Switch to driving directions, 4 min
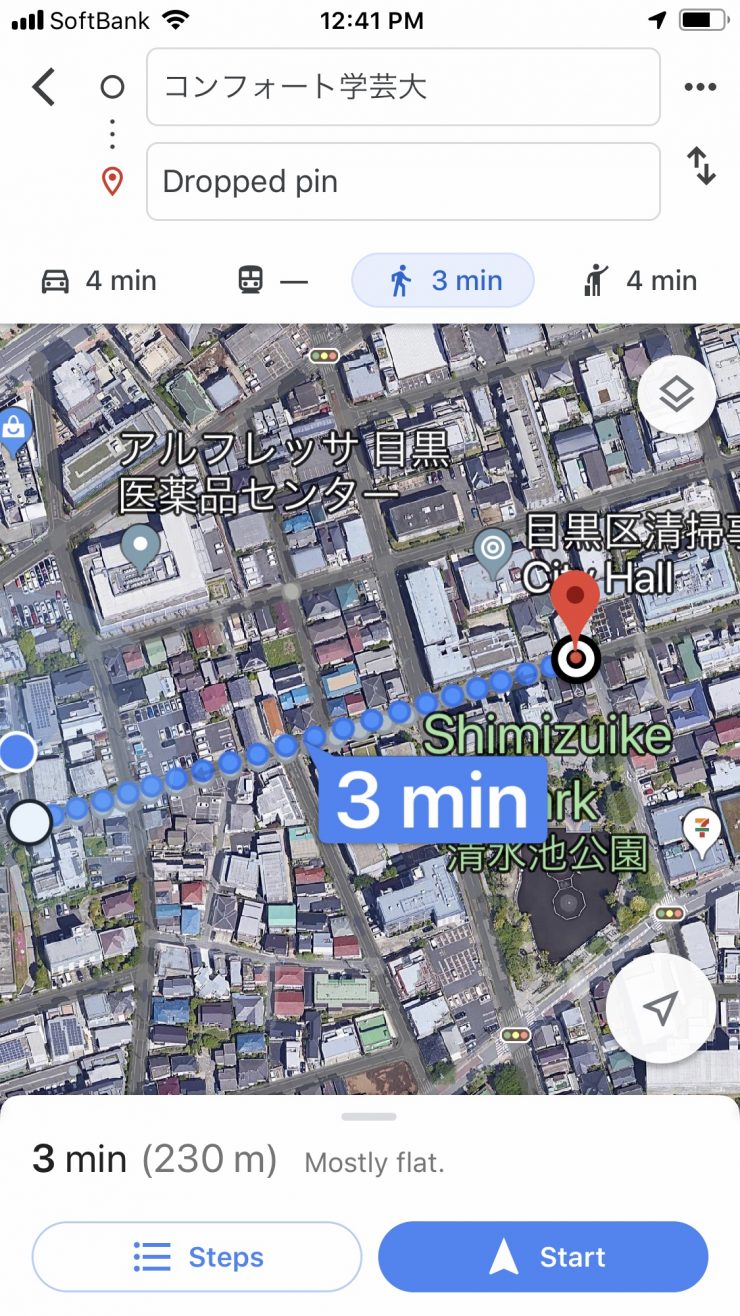The image size is (740, 1316). point(98,281)
